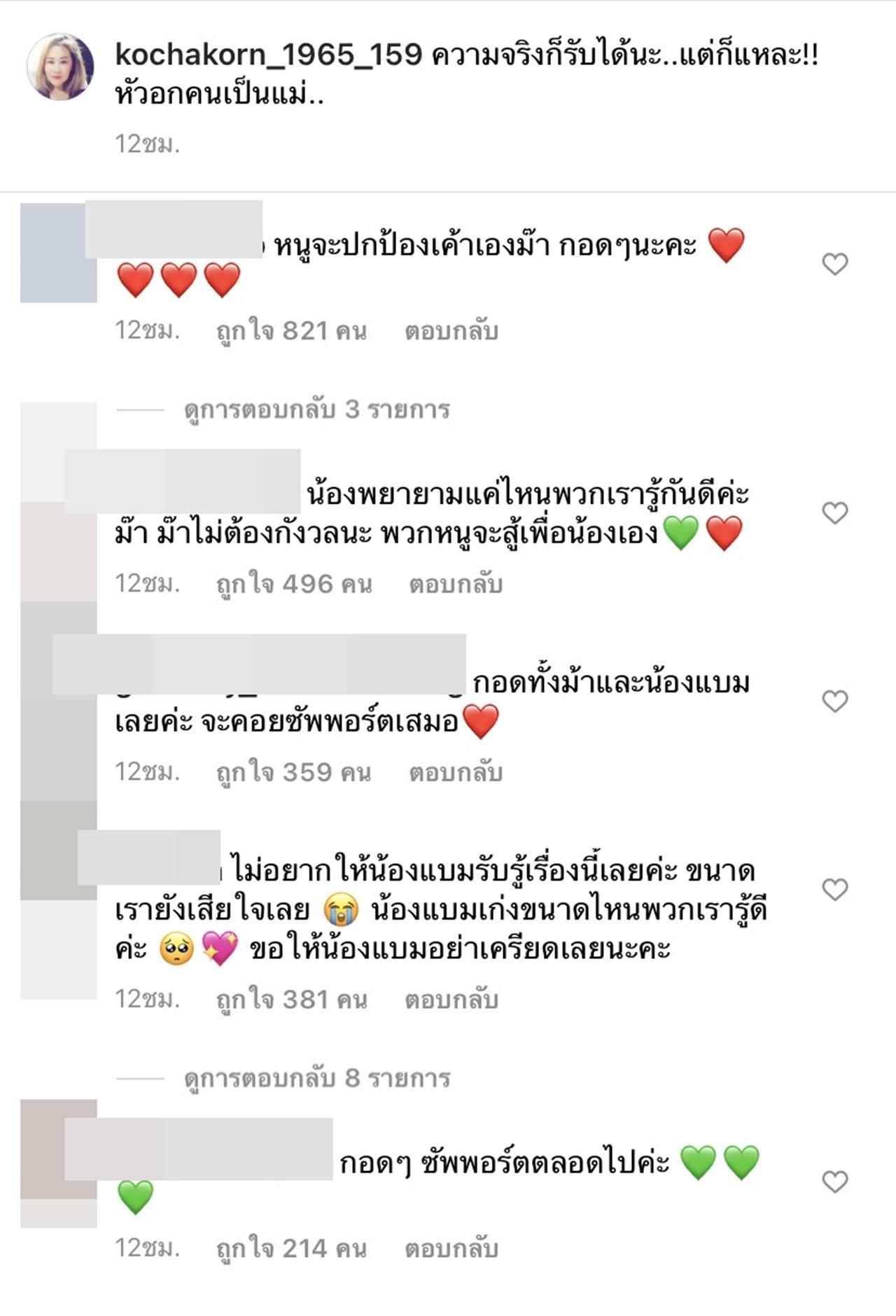Like the comment with 496 likes
Image resolution: width=896 pixels, height=1316 pixels.
point(834,512)
